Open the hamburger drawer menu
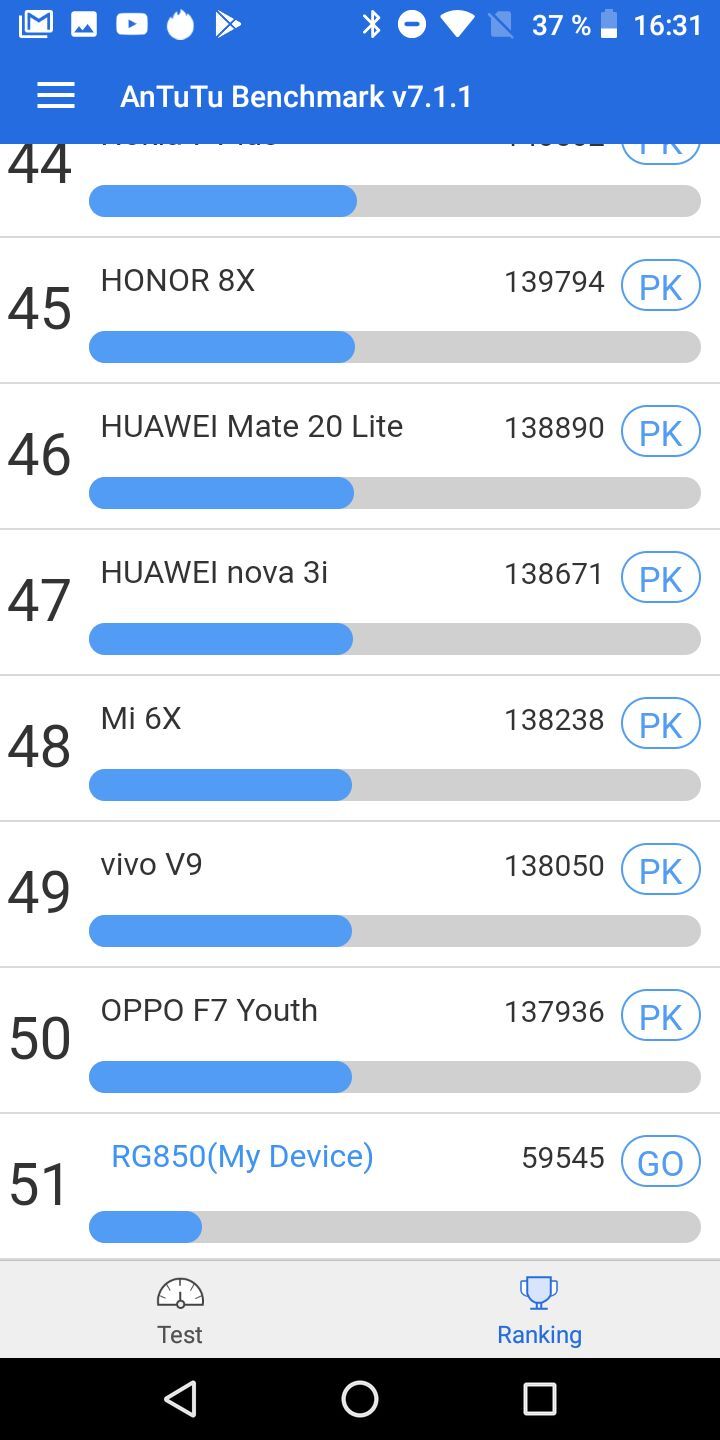 (x=56, y=96)
